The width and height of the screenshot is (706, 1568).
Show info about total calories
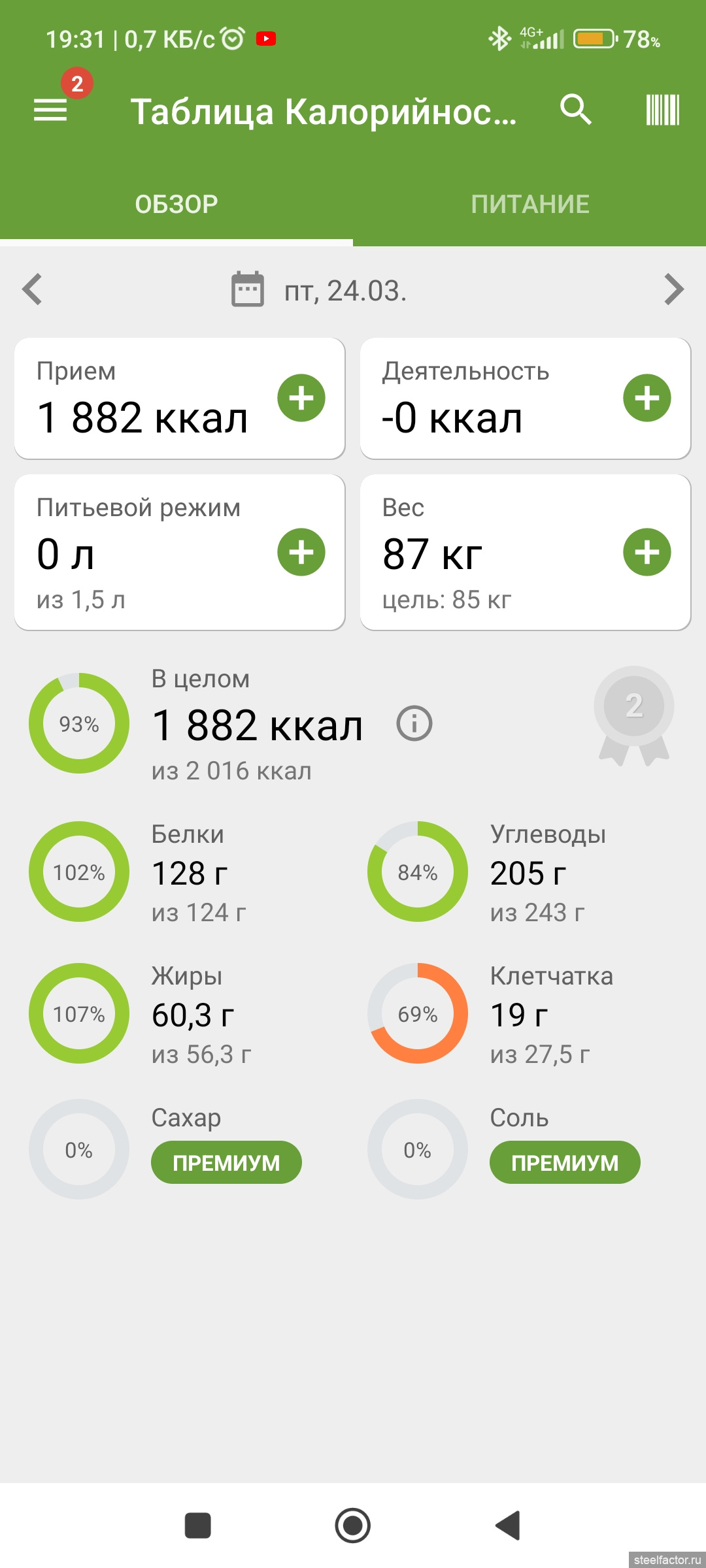click(x=414, y=724)
